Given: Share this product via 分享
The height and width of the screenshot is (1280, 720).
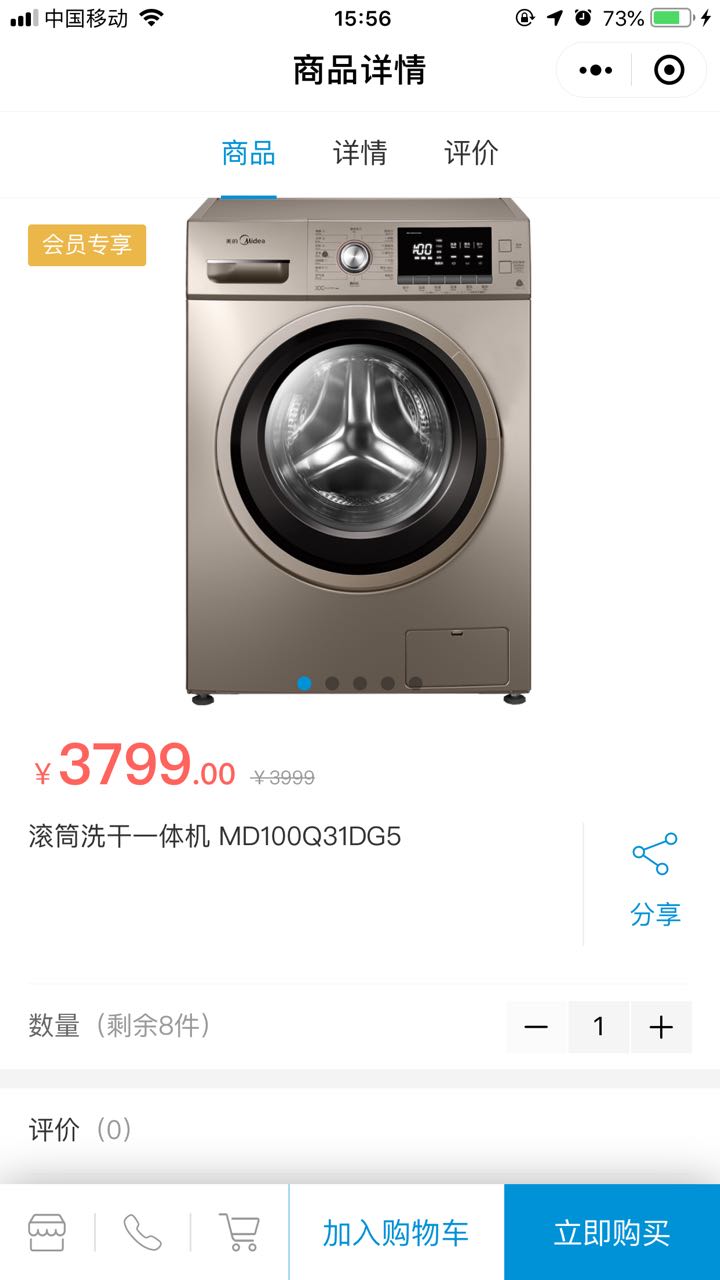Looking at the screenshot, I should 655,880.
